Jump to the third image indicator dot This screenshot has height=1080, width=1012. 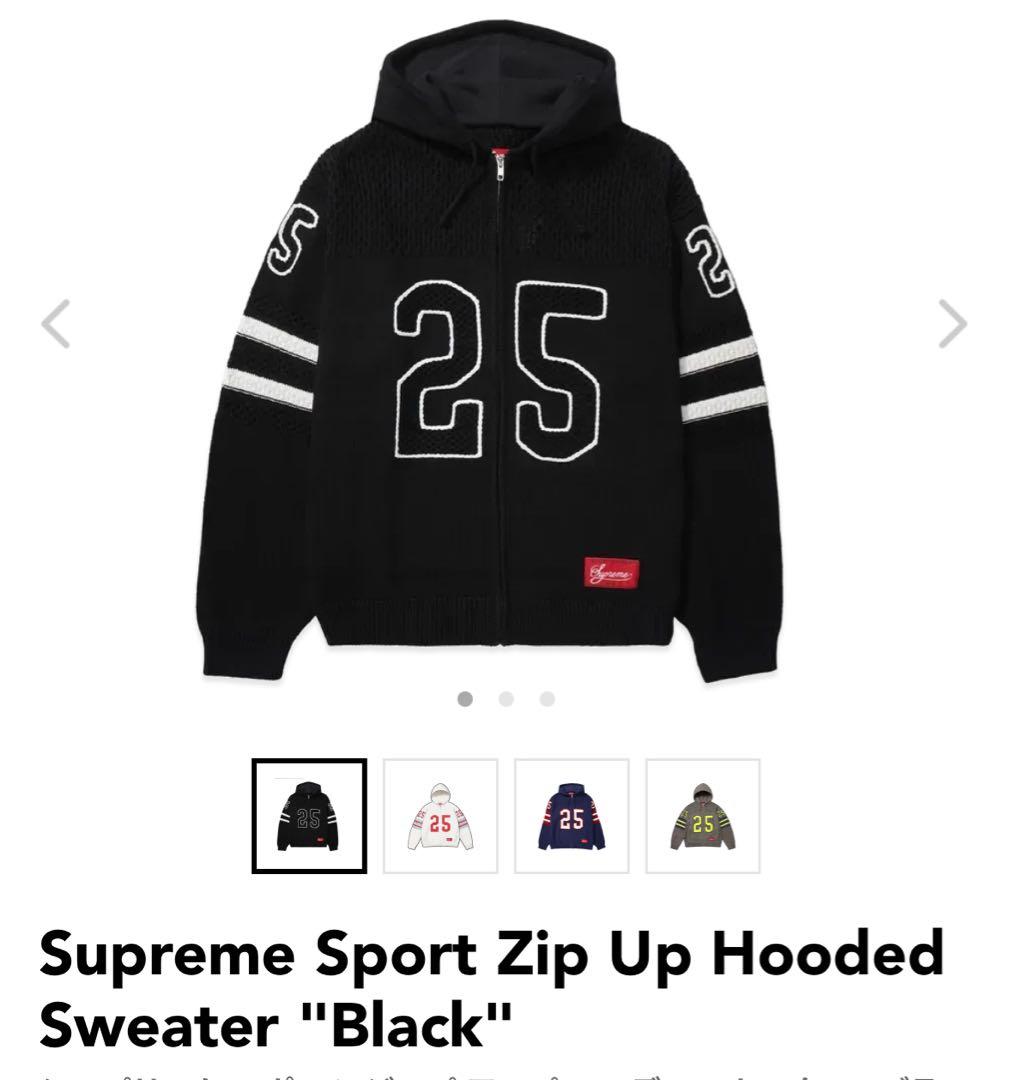[x=547, y=699]
